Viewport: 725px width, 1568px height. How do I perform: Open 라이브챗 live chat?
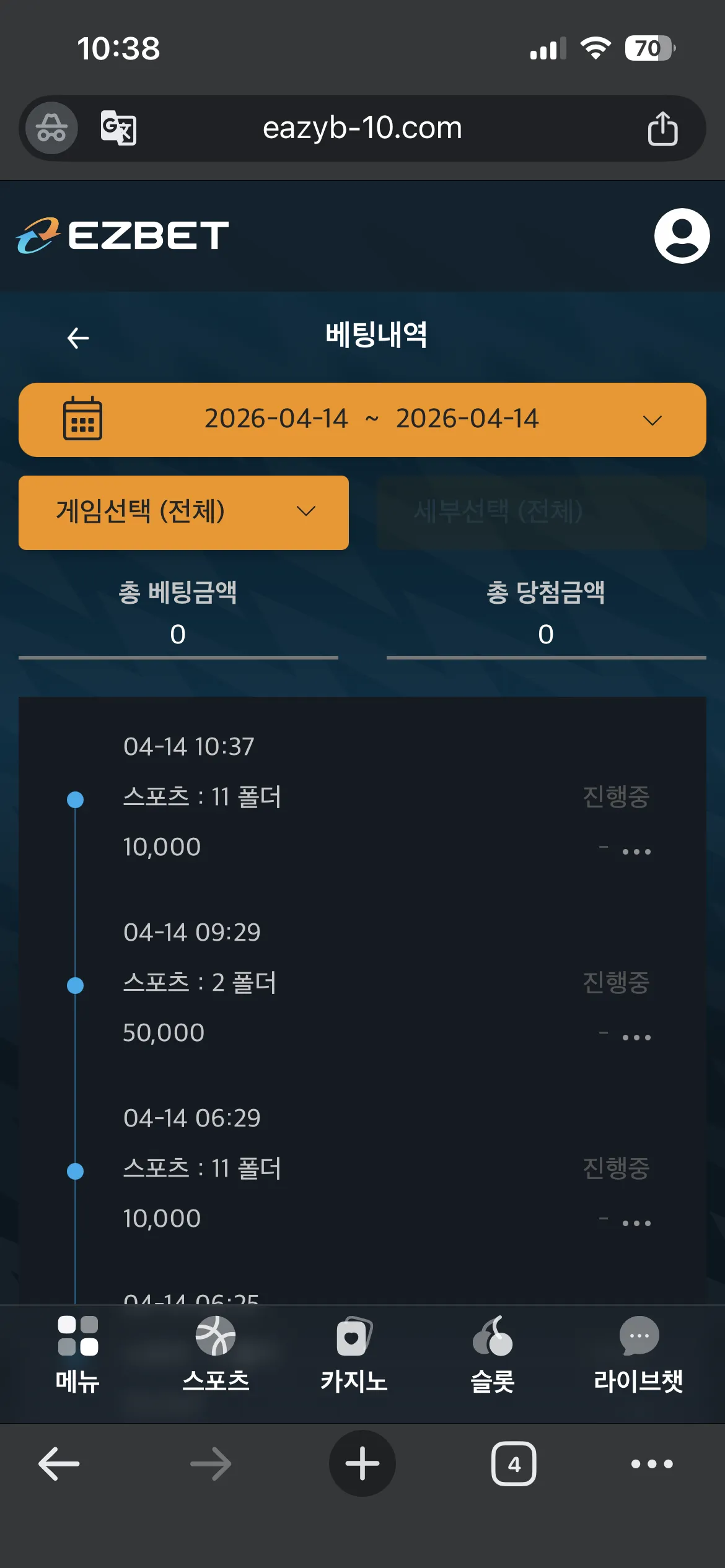pyautogui.click(x=639, y=1355)
